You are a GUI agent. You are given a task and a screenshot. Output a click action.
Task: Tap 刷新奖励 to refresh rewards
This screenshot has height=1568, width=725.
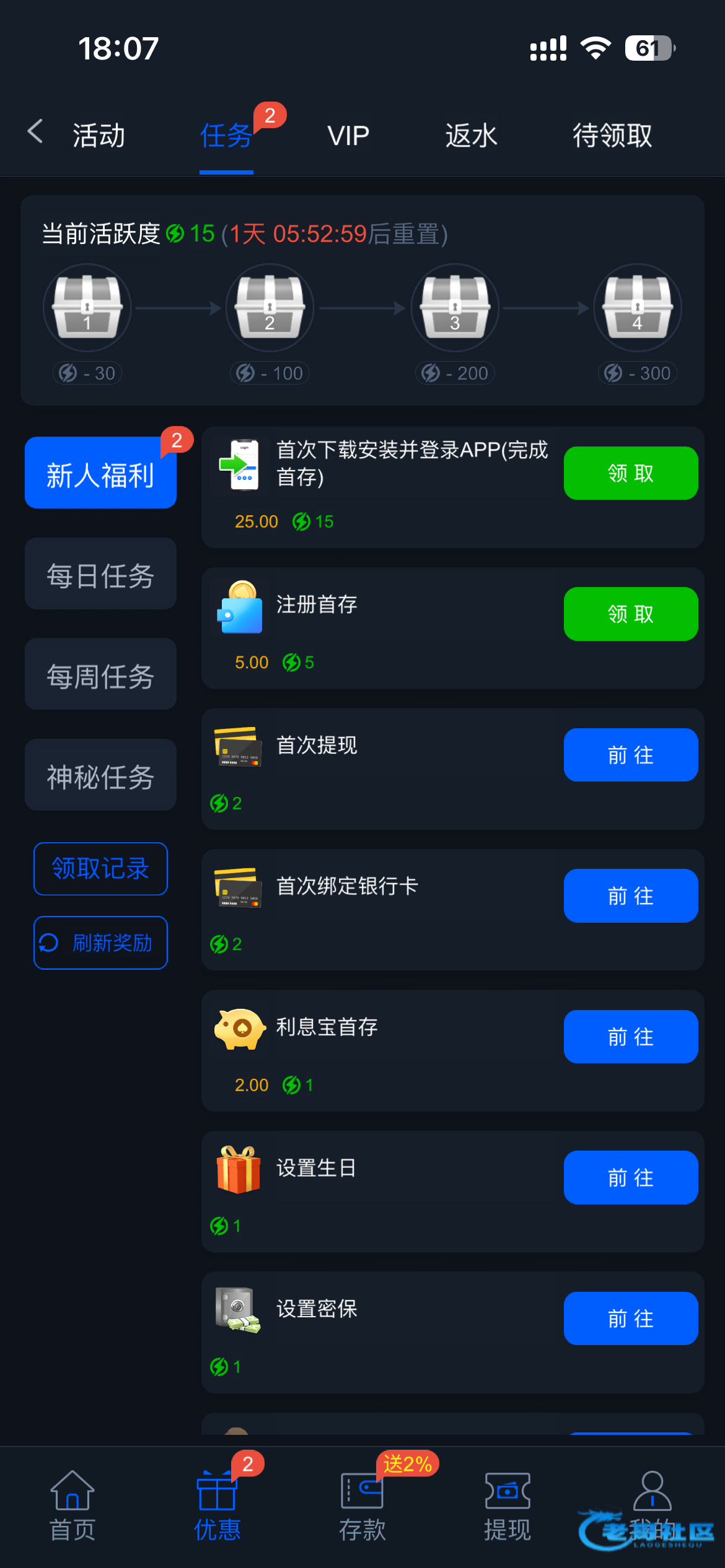coord(100,943)
